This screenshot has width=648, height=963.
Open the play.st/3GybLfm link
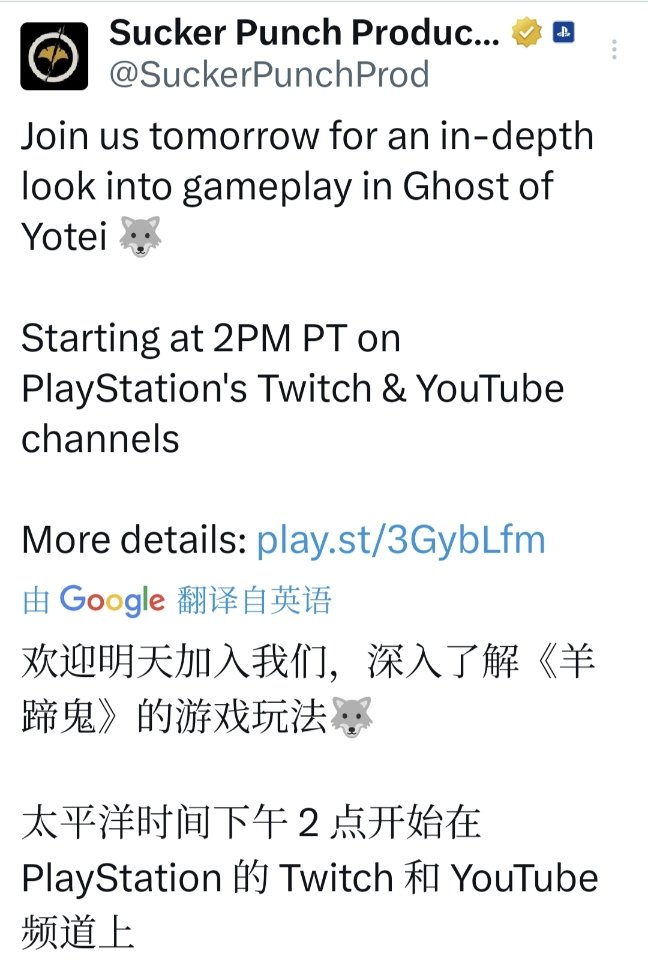tap(401, 540)
